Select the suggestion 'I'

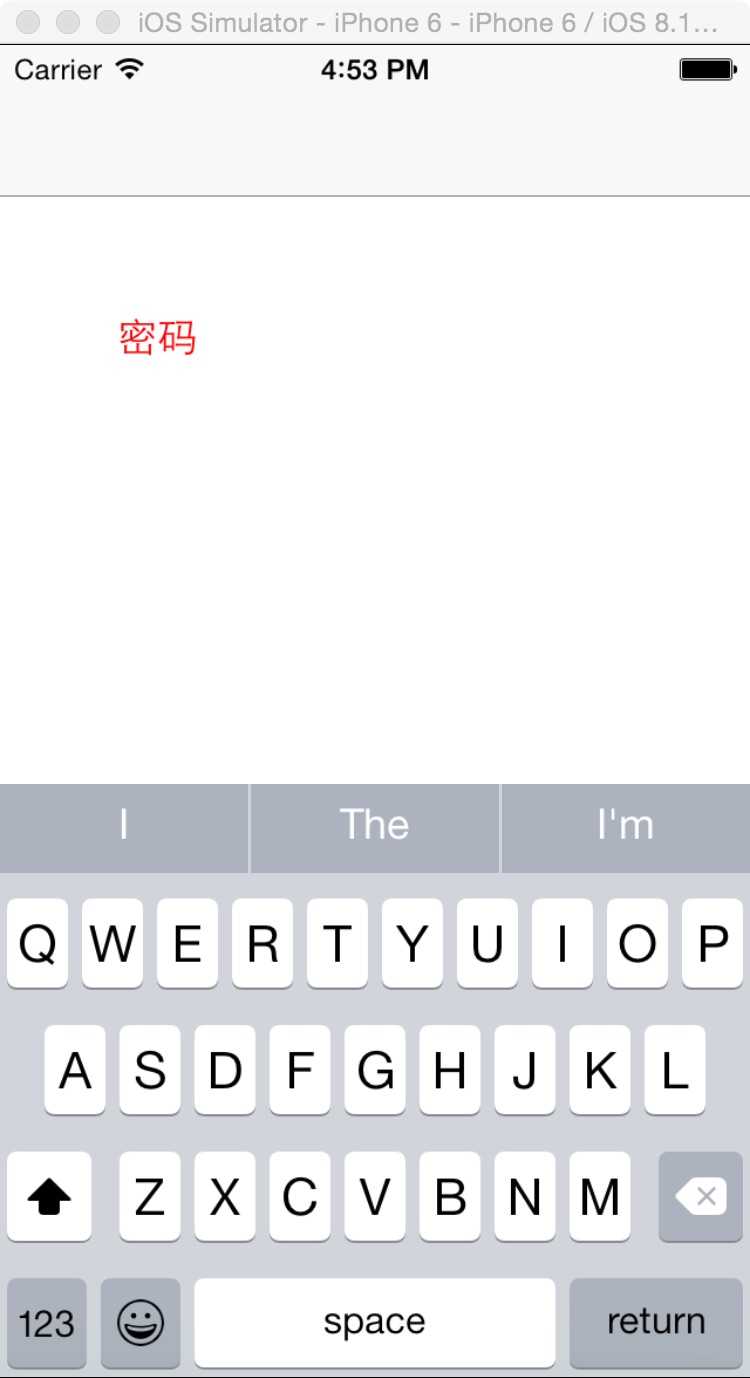coord(124,825)
